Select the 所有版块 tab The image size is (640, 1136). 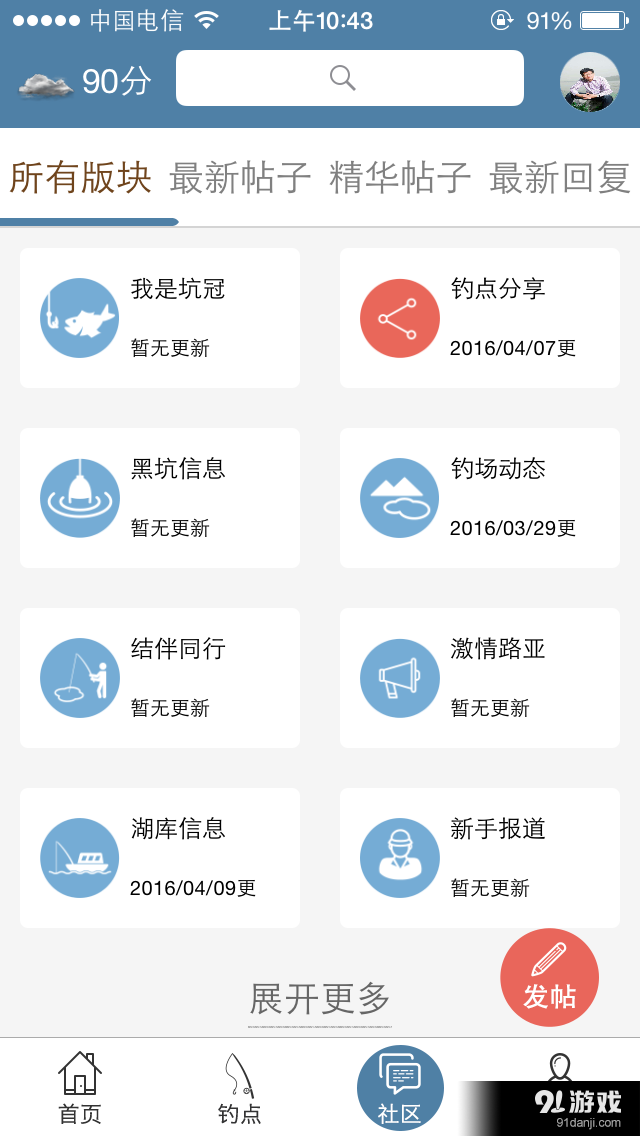[x=81, y=178]
